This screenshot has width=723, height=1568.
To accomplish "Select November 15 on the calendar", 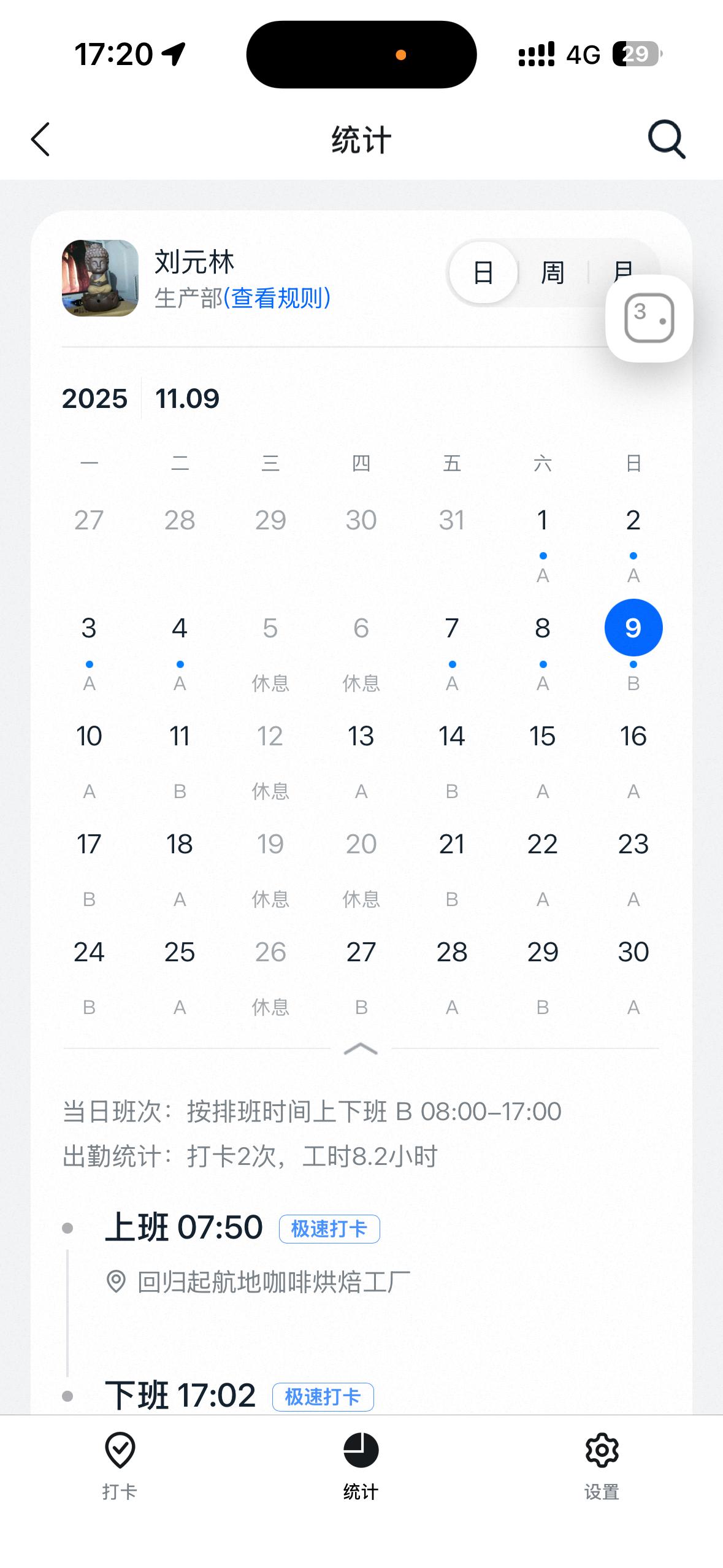I will pyautogui.click(x=542, y=736).
